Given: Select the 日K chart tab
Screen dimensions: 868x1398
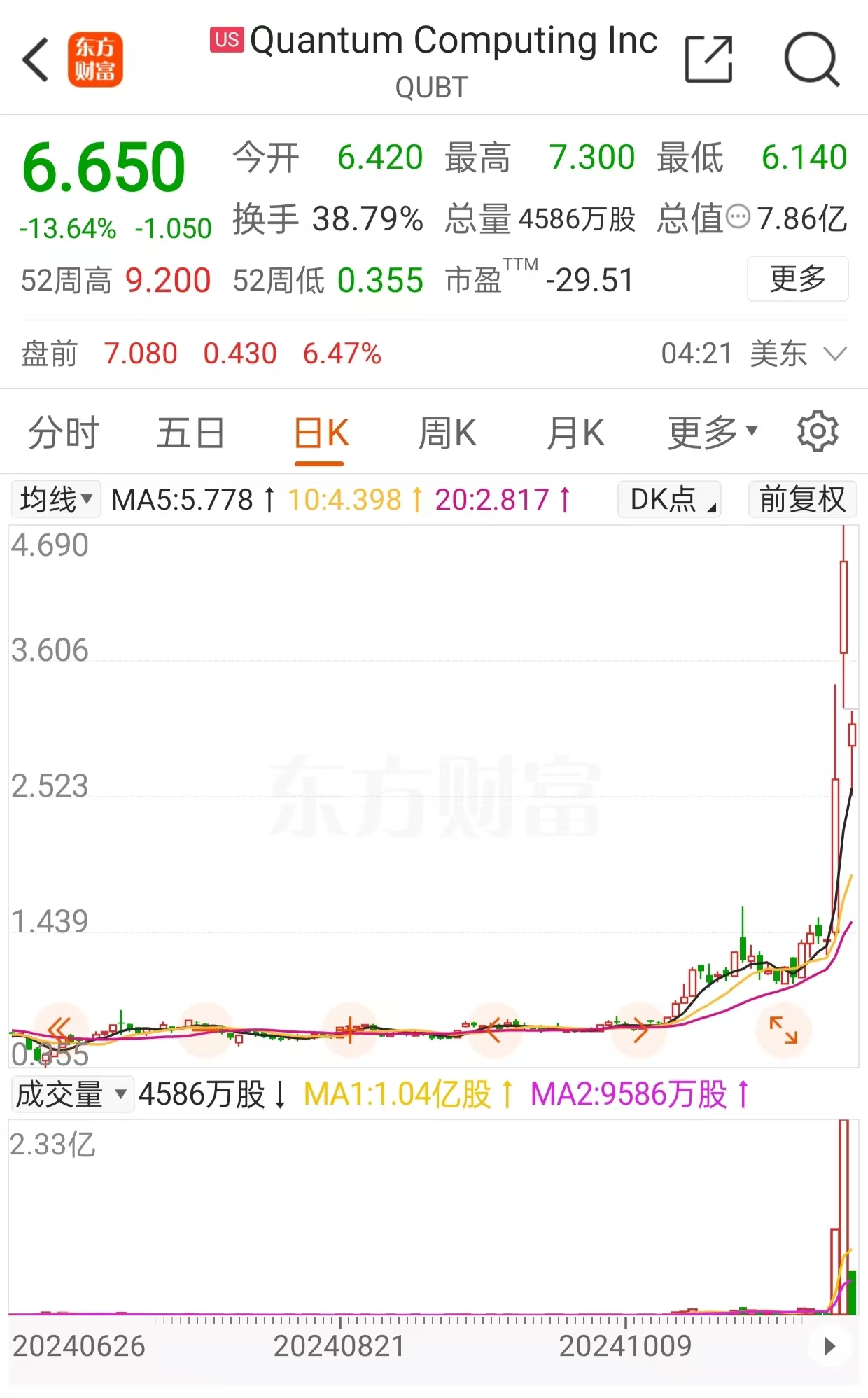Looking at the screenshot, I should point(321,432).
